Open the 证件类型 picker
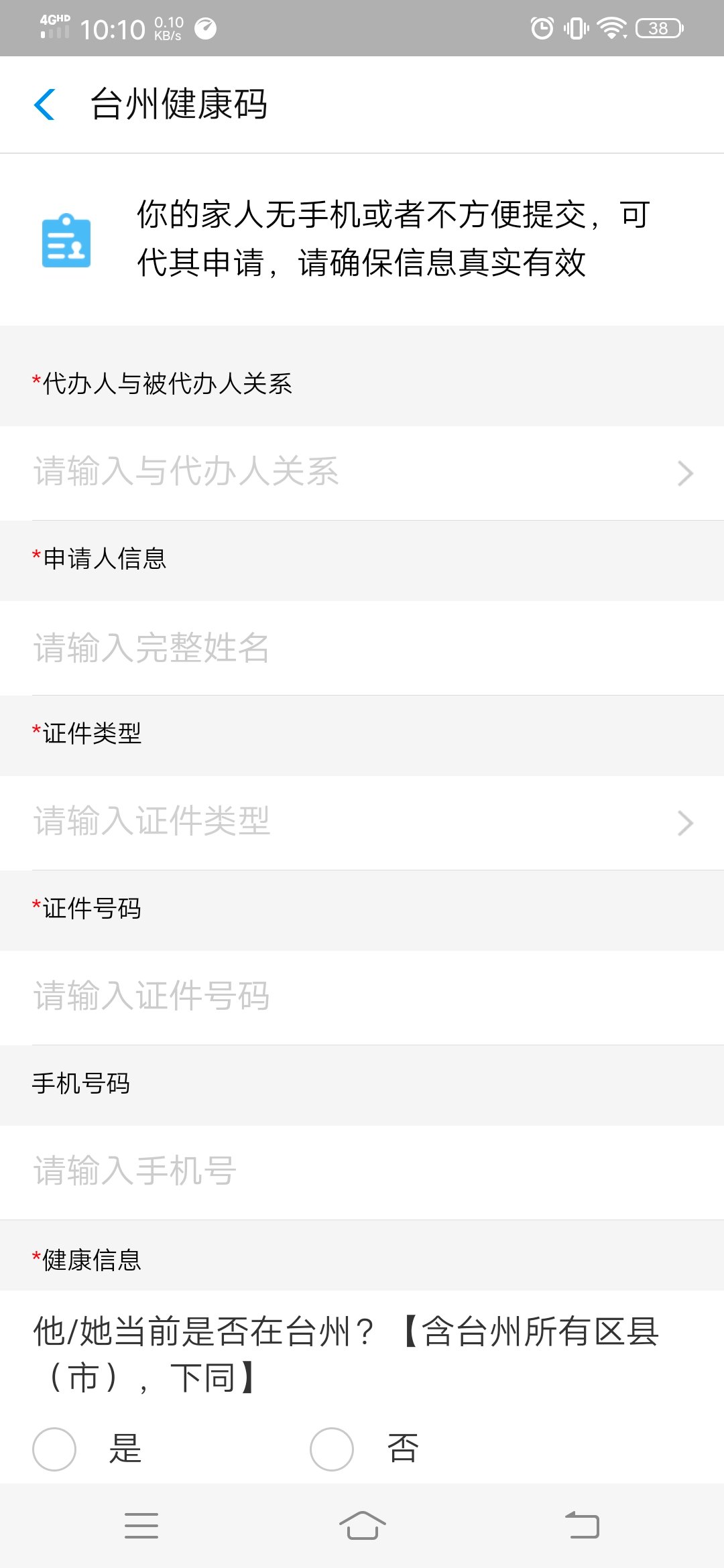 362,822
